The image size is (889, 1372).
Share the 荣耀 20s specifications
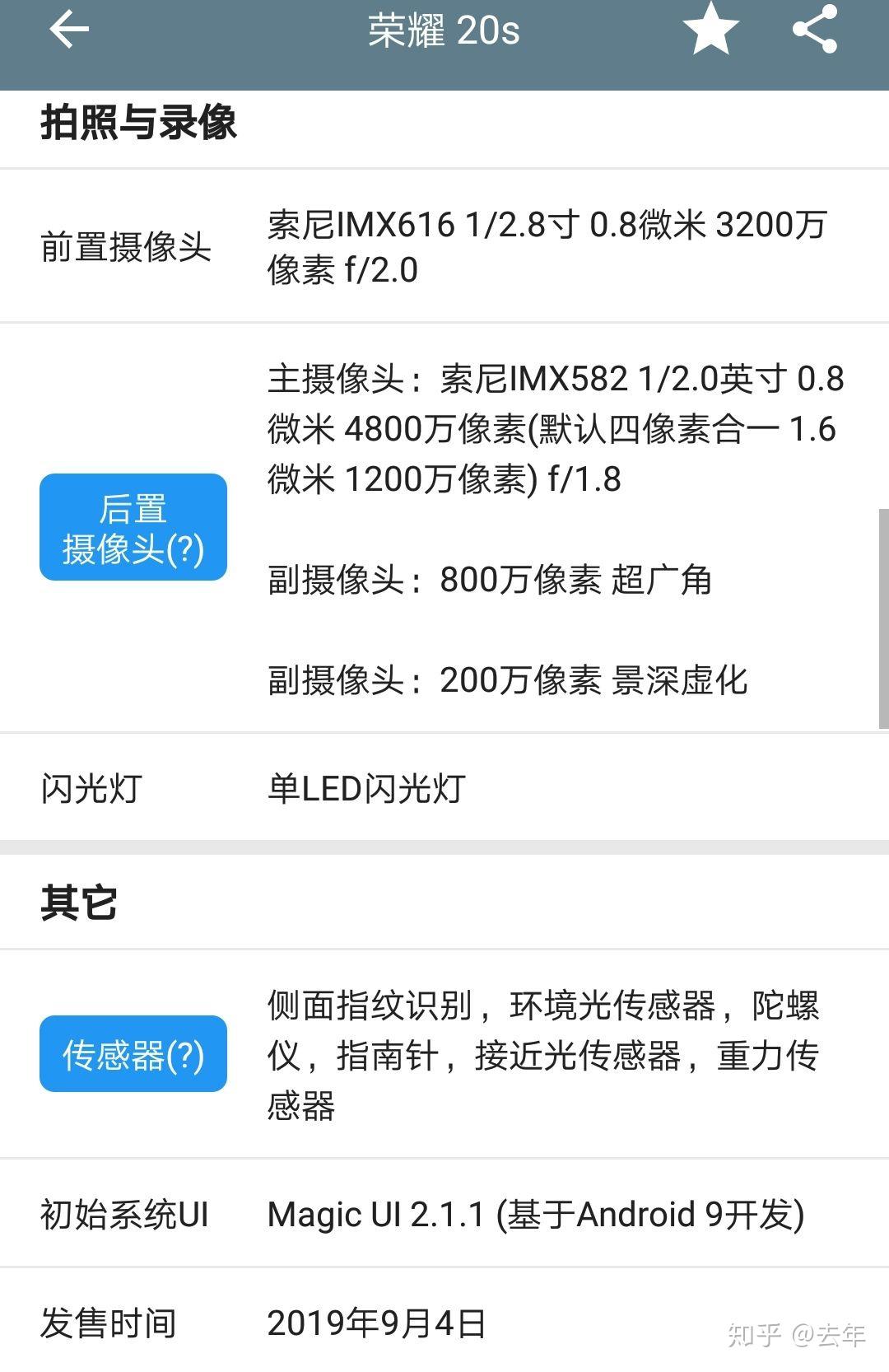click(x=815, y=30)
